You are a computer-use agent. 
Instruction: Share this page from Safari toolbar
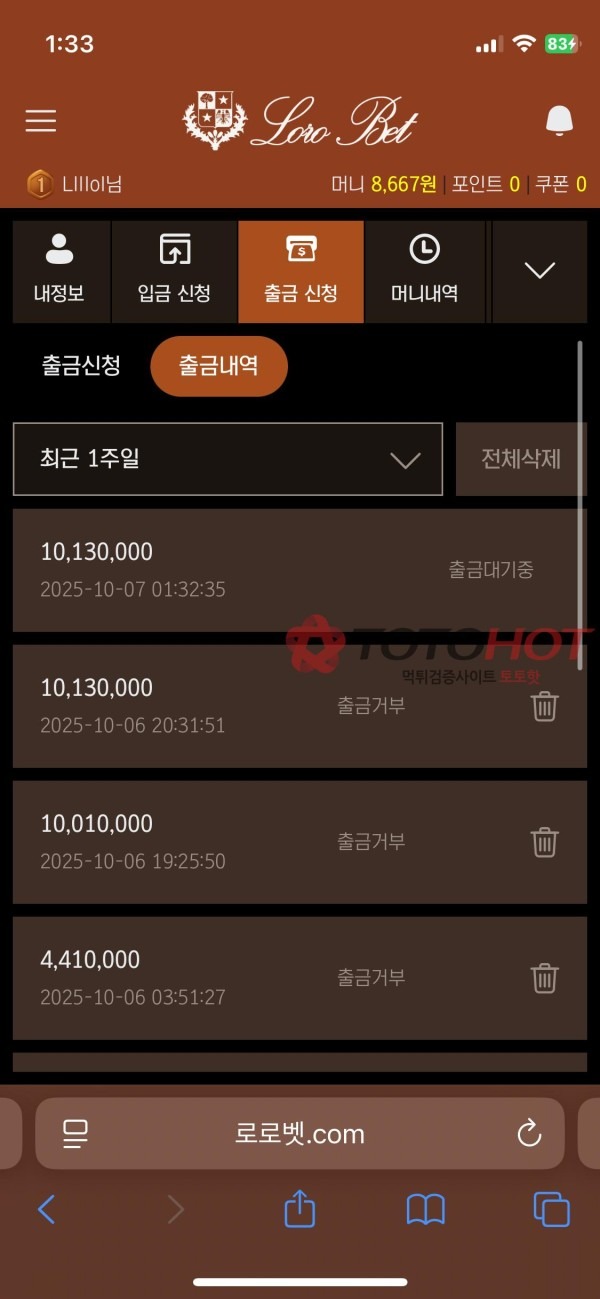[x=300, y=1210]
